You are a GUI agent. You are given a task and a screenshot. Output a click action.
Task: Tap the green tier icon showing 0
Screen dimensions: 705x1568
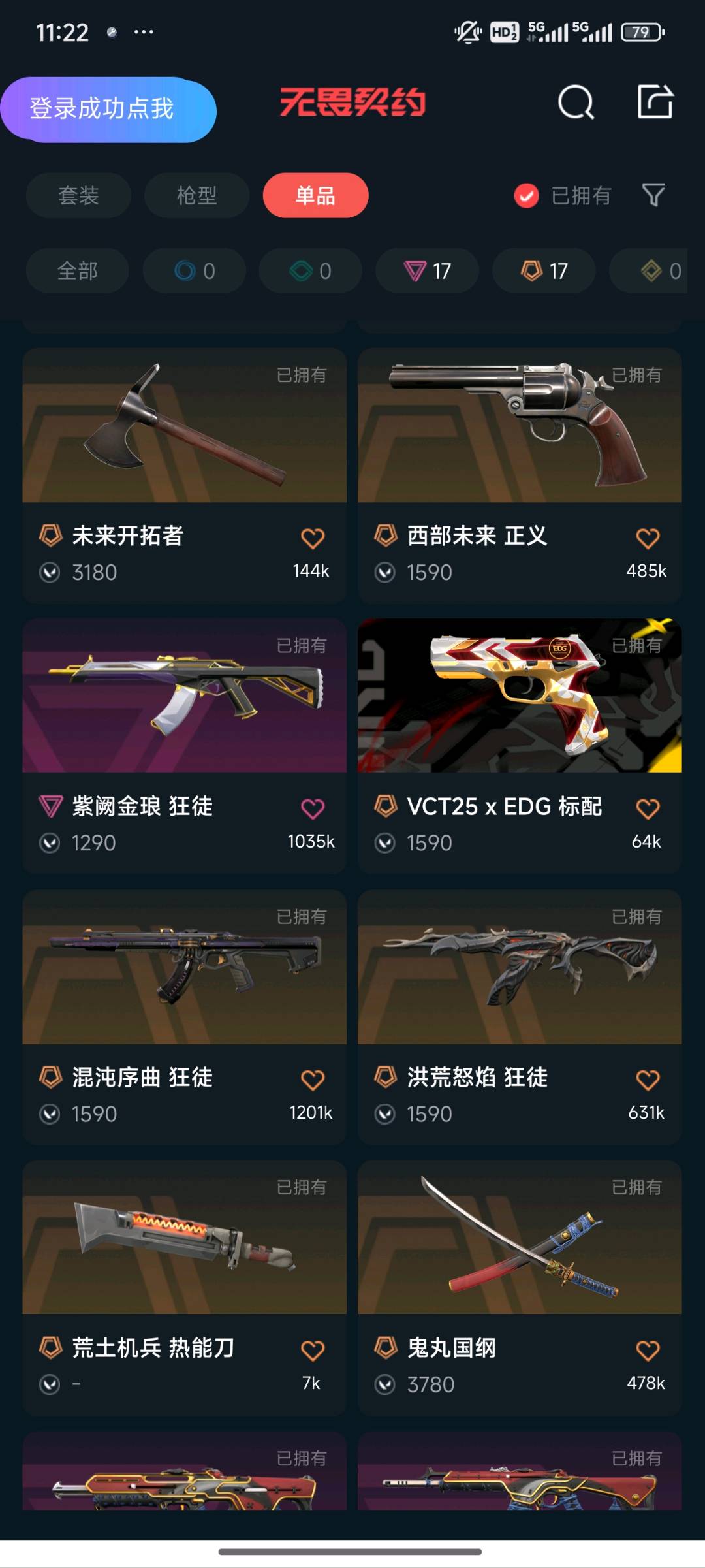click(x=309, y=270)
